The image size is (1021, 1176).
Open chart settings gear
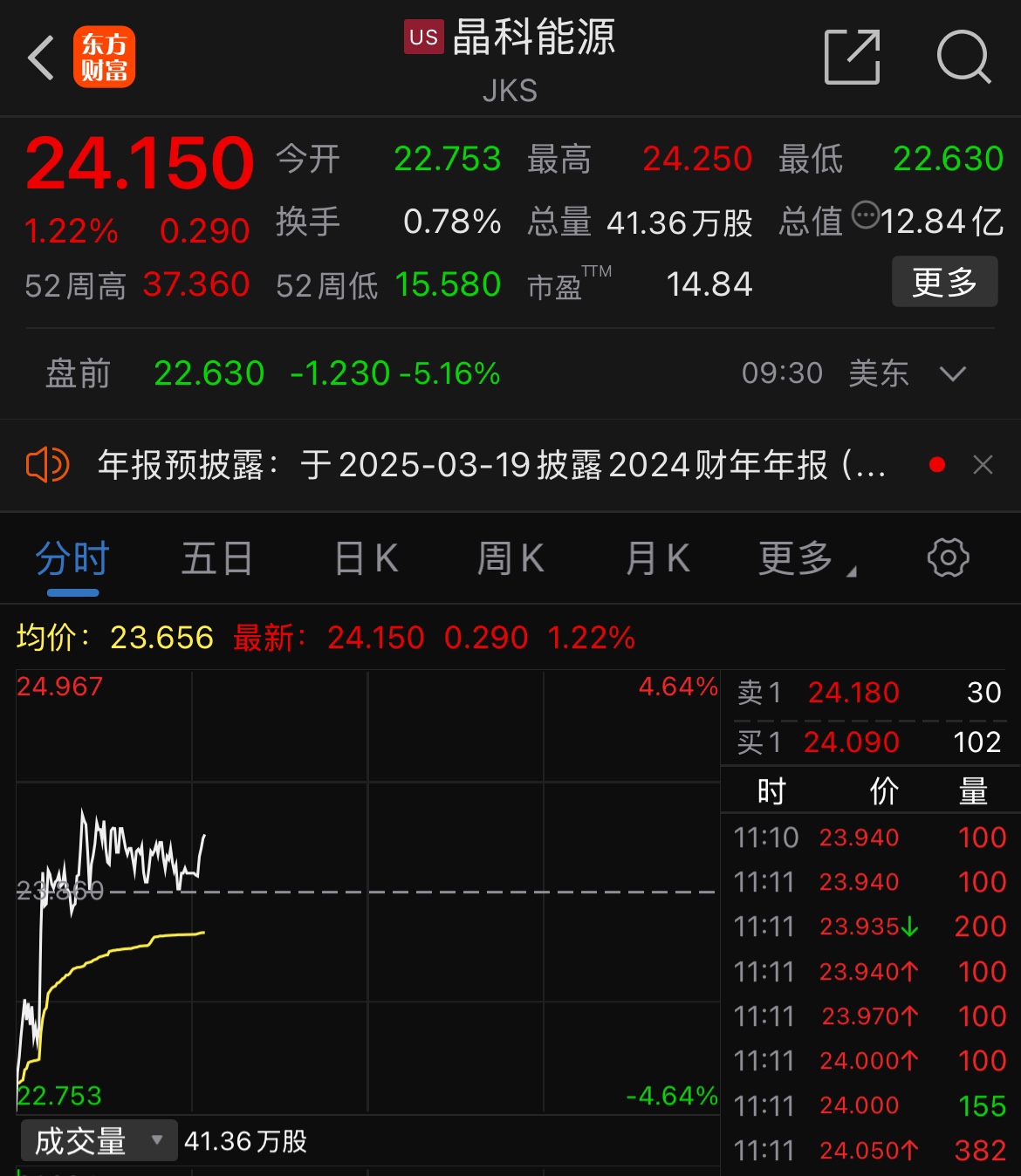[x=948, y=557]
